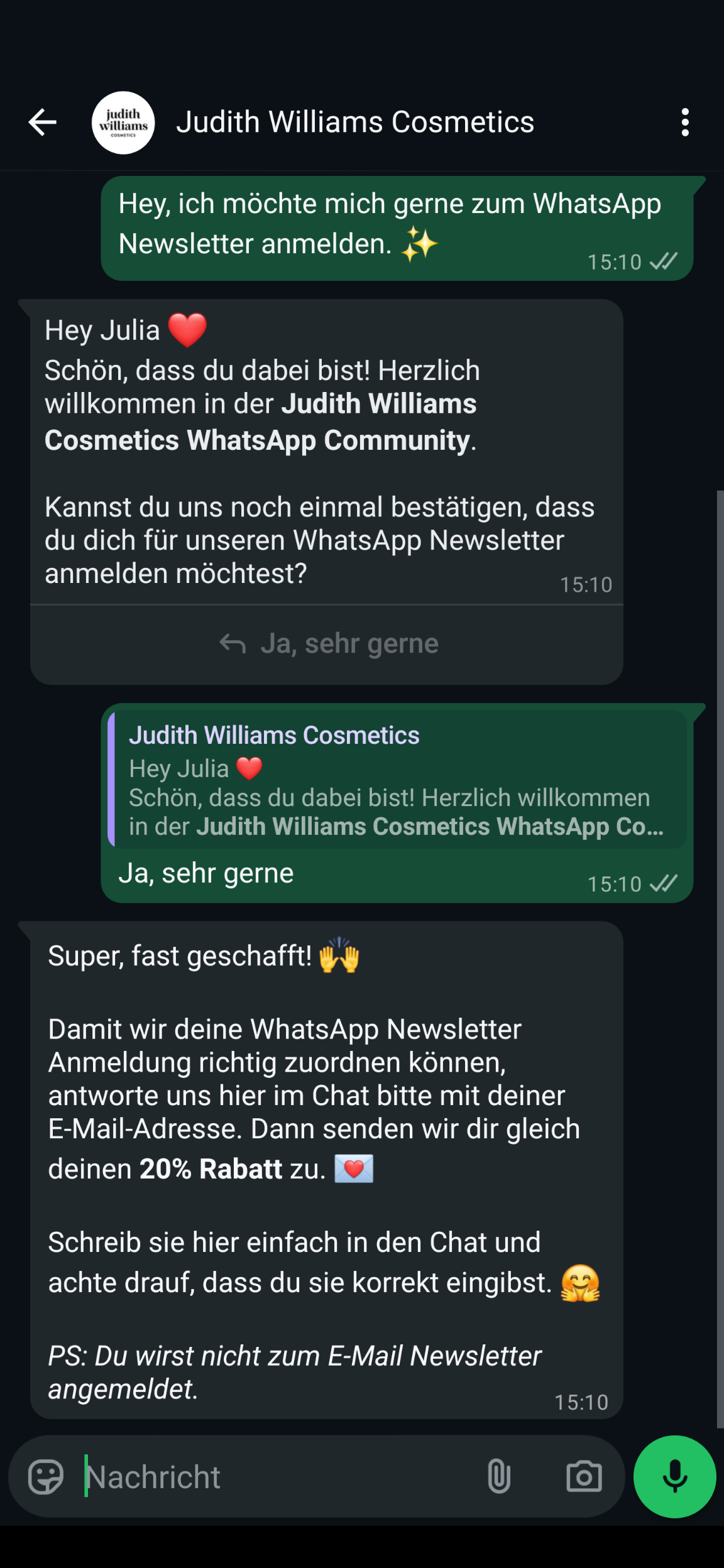The image size is (724, 1568).
Task: Open the camera to send a photo
Action: point(584,1476)
